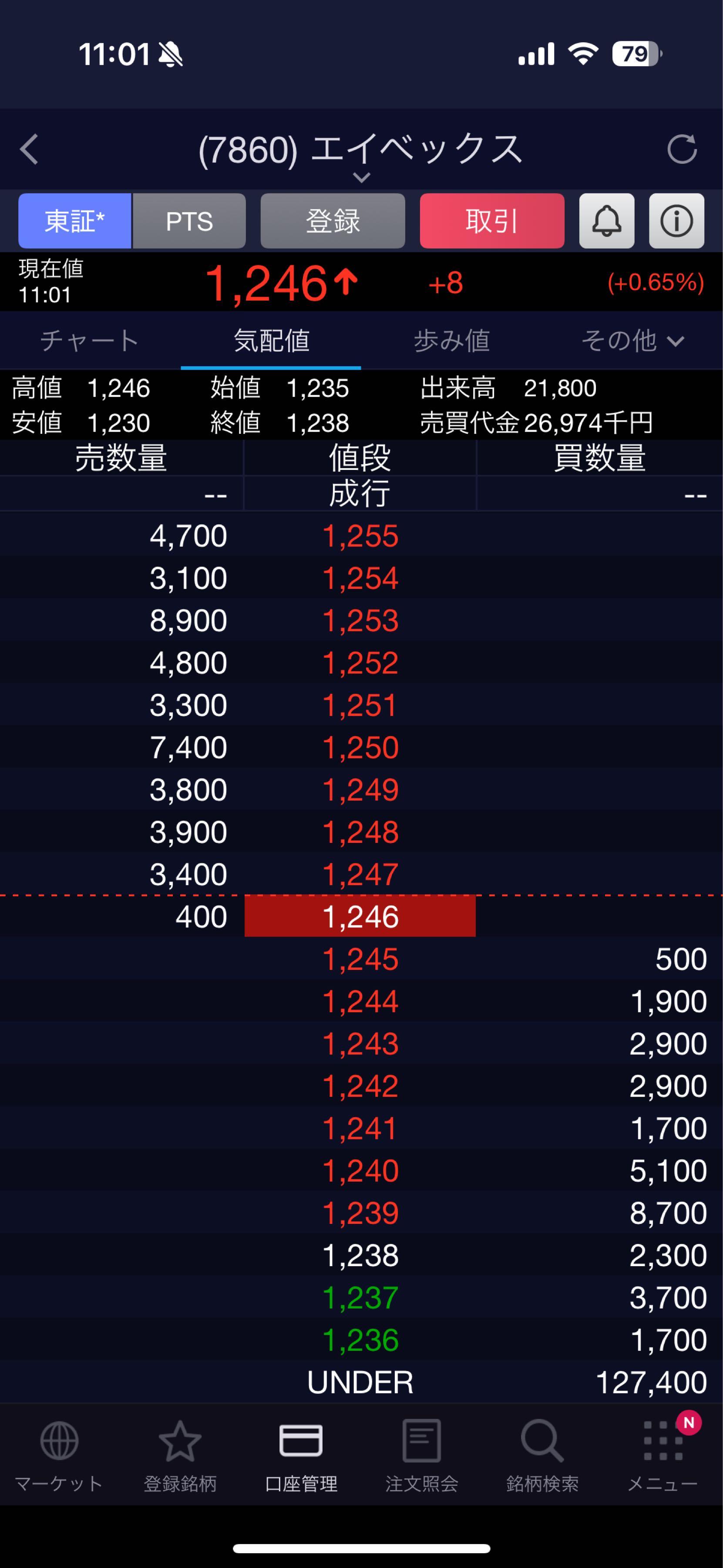Set a price alert with the bell
Screen dimensions: 723x1568
pos(606,221)
